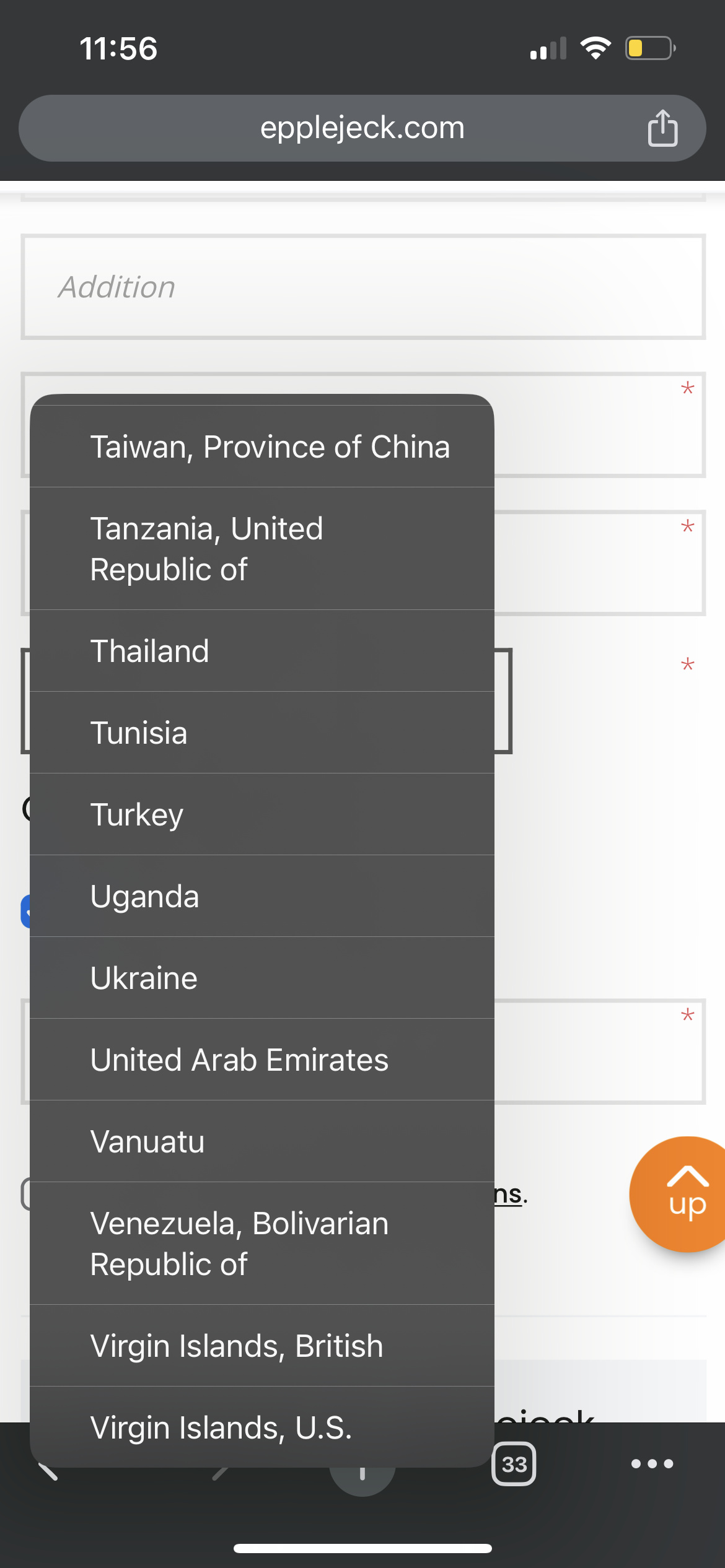Pick Tunisia in the dropdown
The height and width of the screenshot is (1568, 725).
(x=262, y=733)
